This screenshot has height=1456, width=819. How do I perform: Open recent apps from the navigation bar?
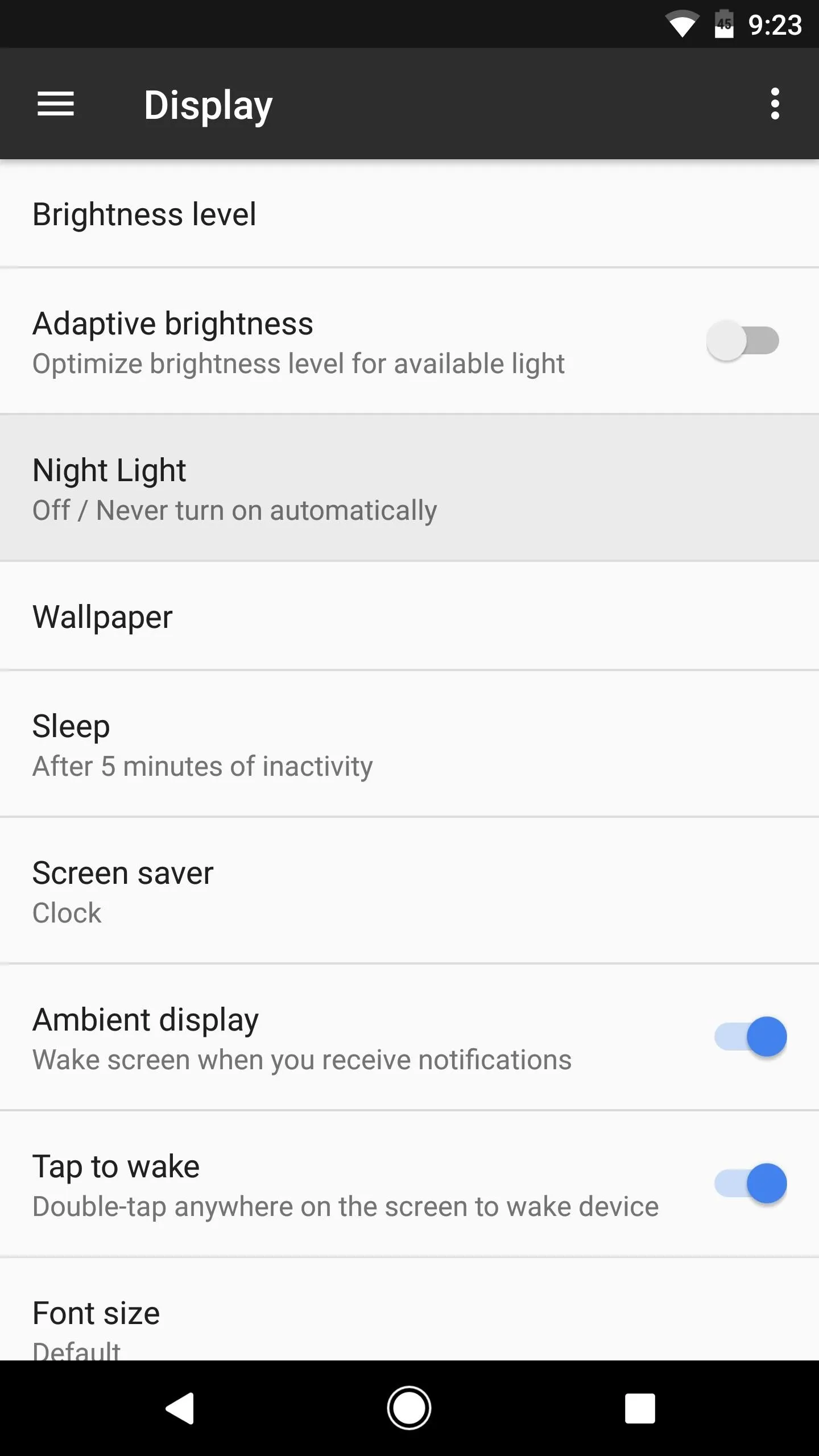click(640, 1408)
